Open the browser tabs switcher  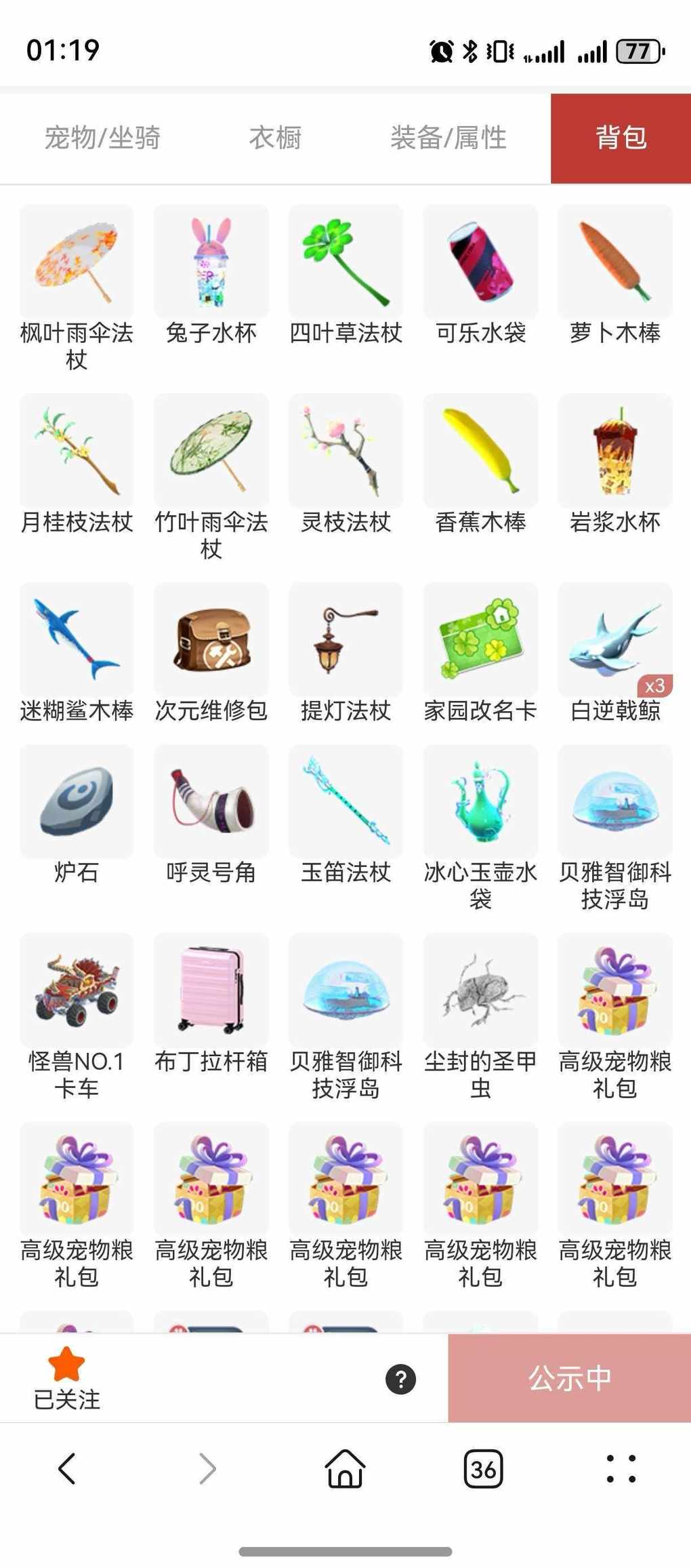483,1469
